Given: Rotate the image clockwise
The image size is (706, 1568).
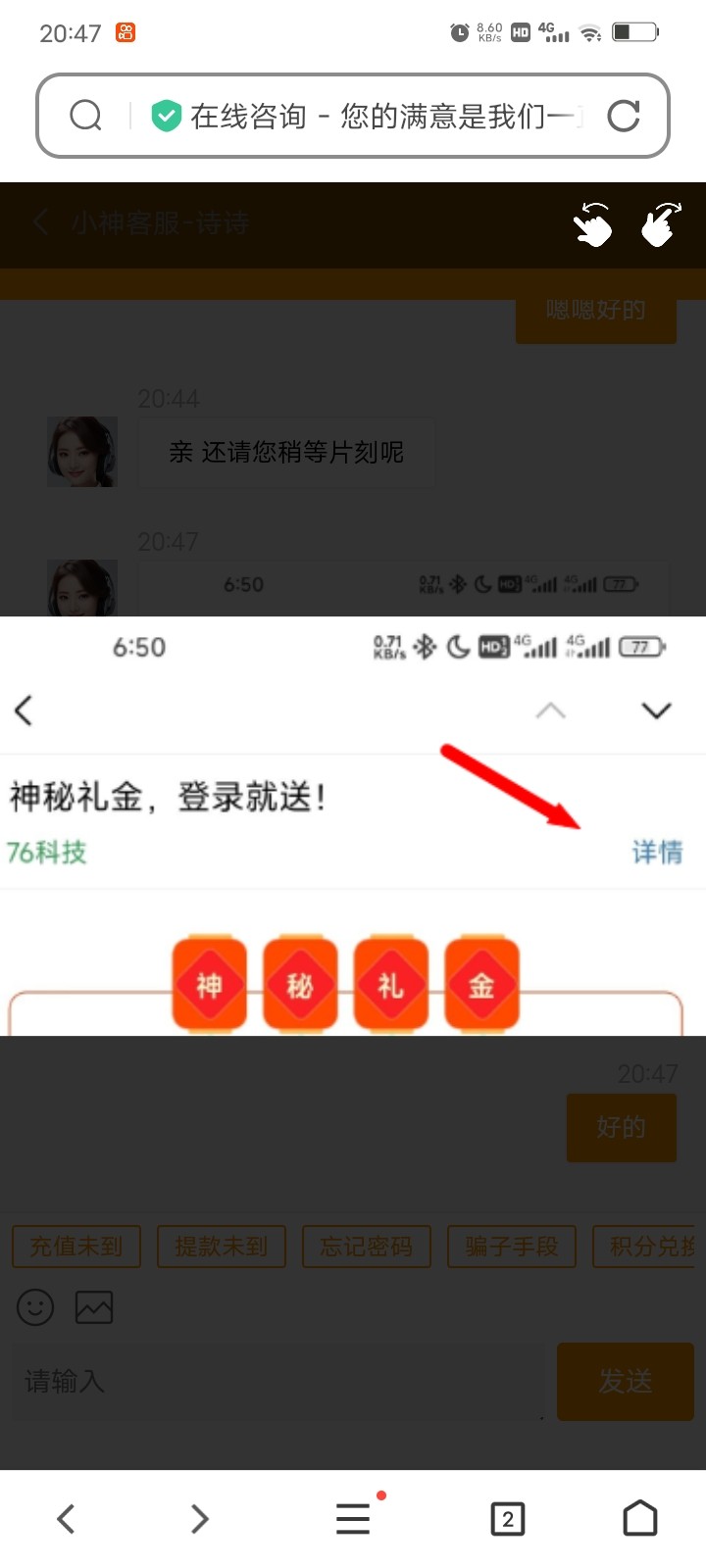Looking at the screenshot, I should pyautogui.click(x=661, y=224).
